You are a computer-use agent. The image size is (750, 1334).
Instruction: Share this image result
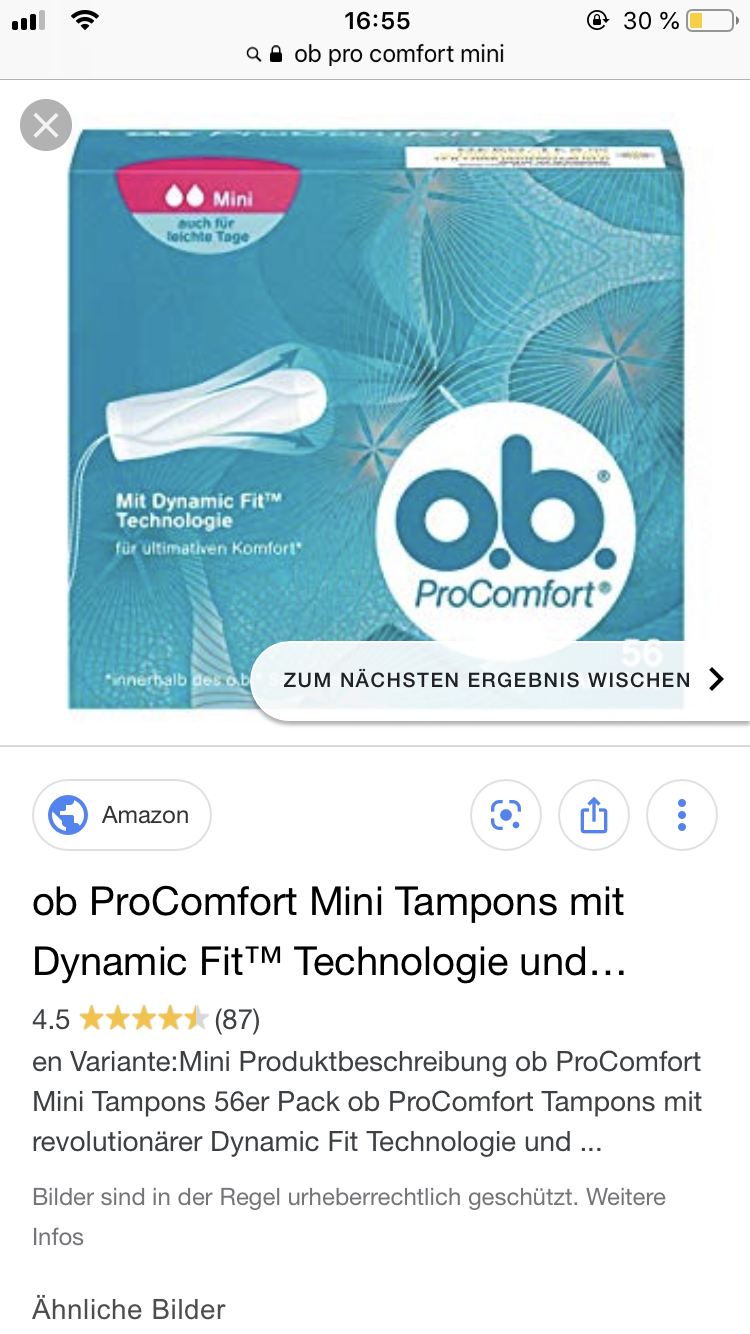594,815
